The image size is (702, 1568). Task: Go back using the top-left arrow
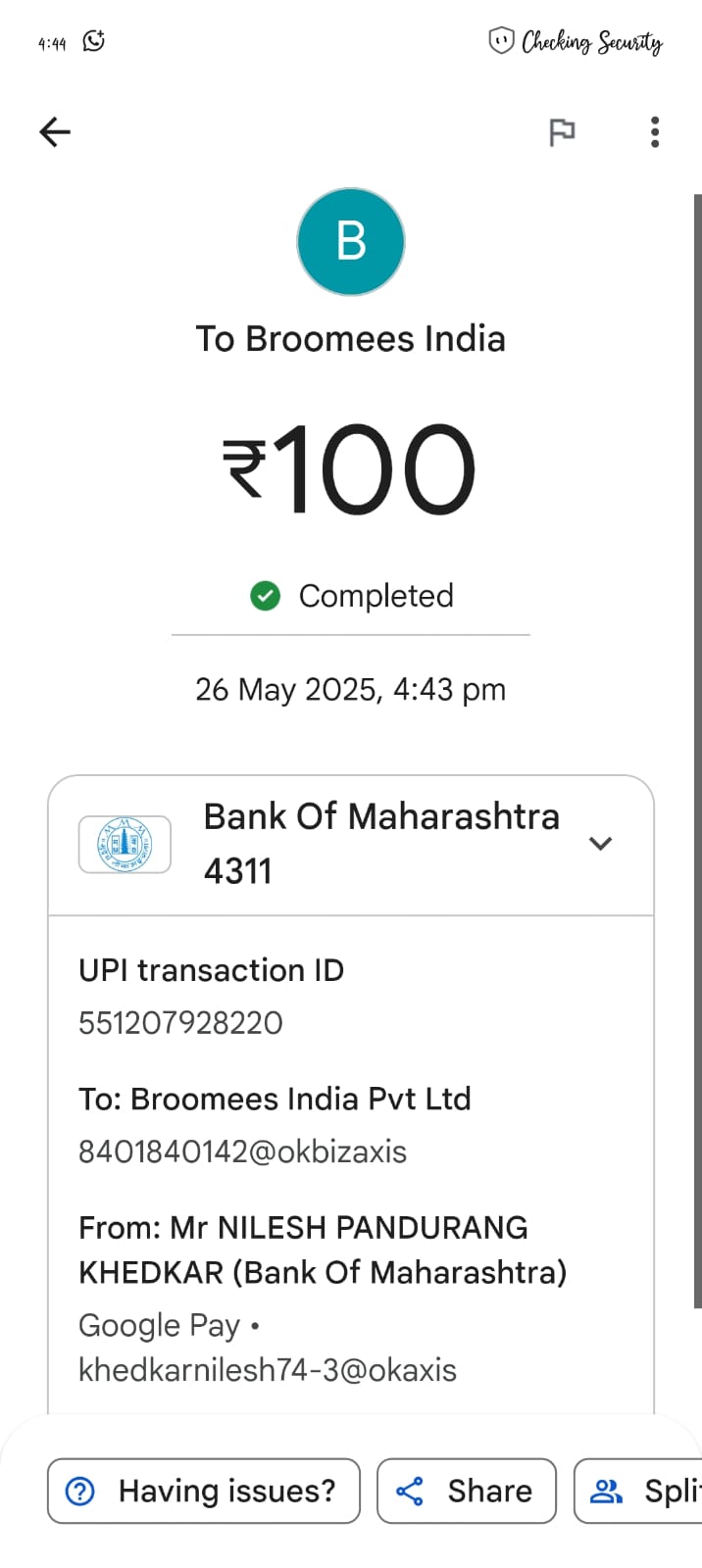(55, 131)
